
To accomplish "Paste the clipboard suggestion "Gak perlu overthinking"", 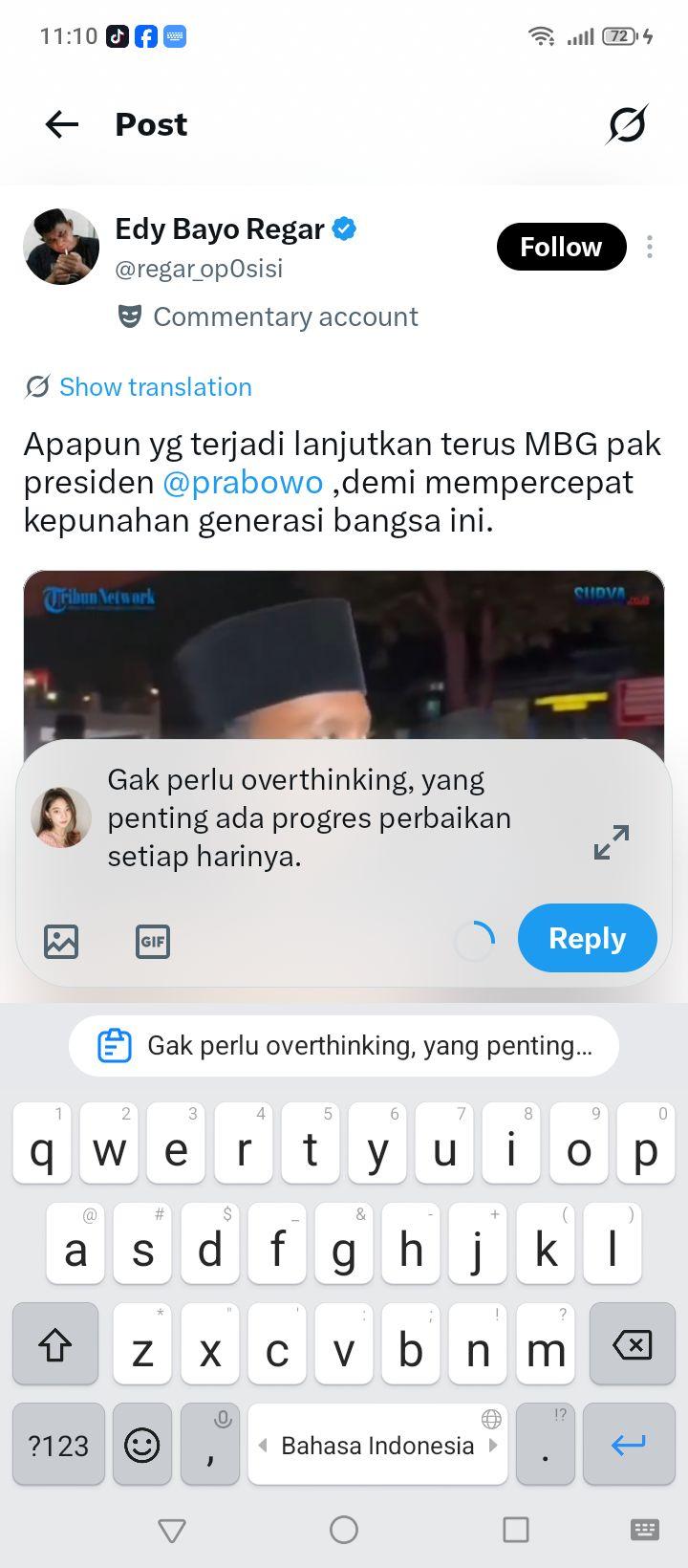I will pos(344,1046).
